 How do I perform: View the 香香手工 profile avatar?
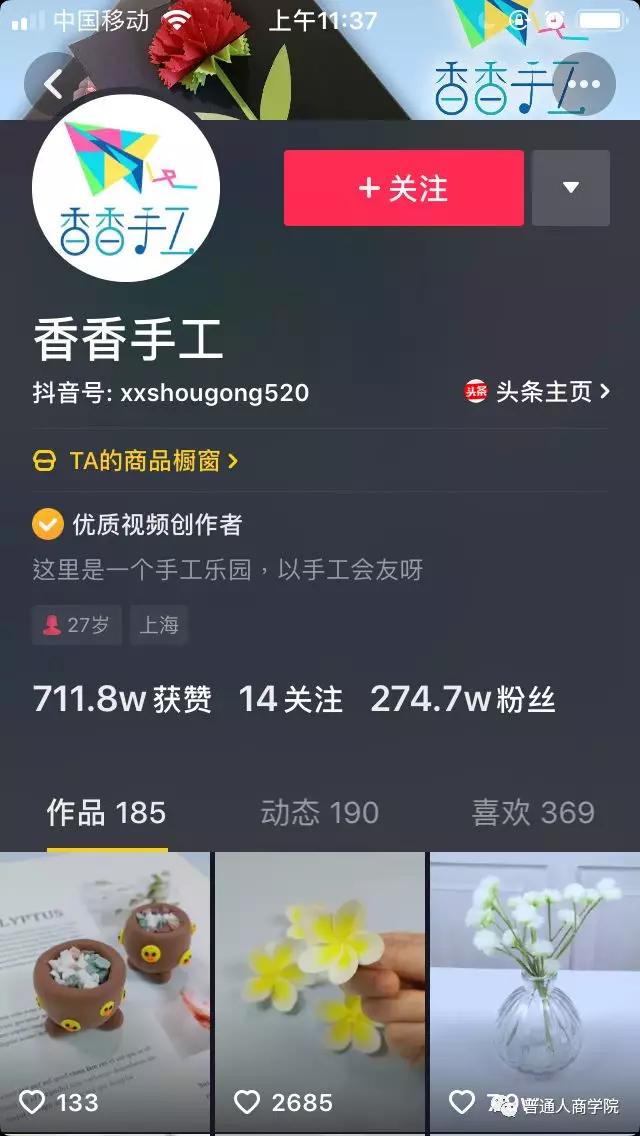click(x=126, y=188)
